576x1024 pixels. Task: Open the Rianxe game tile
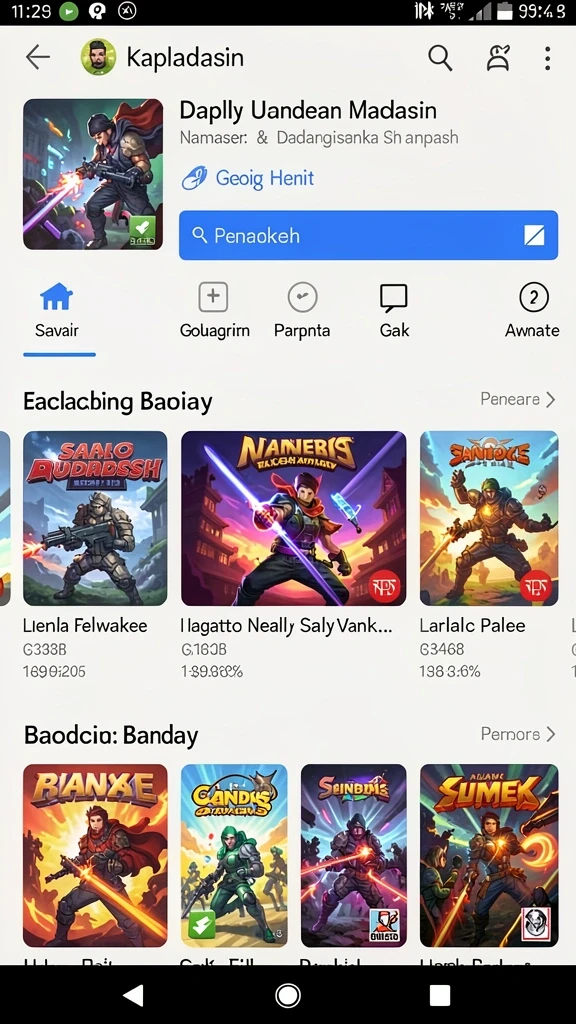click(95, 856)
